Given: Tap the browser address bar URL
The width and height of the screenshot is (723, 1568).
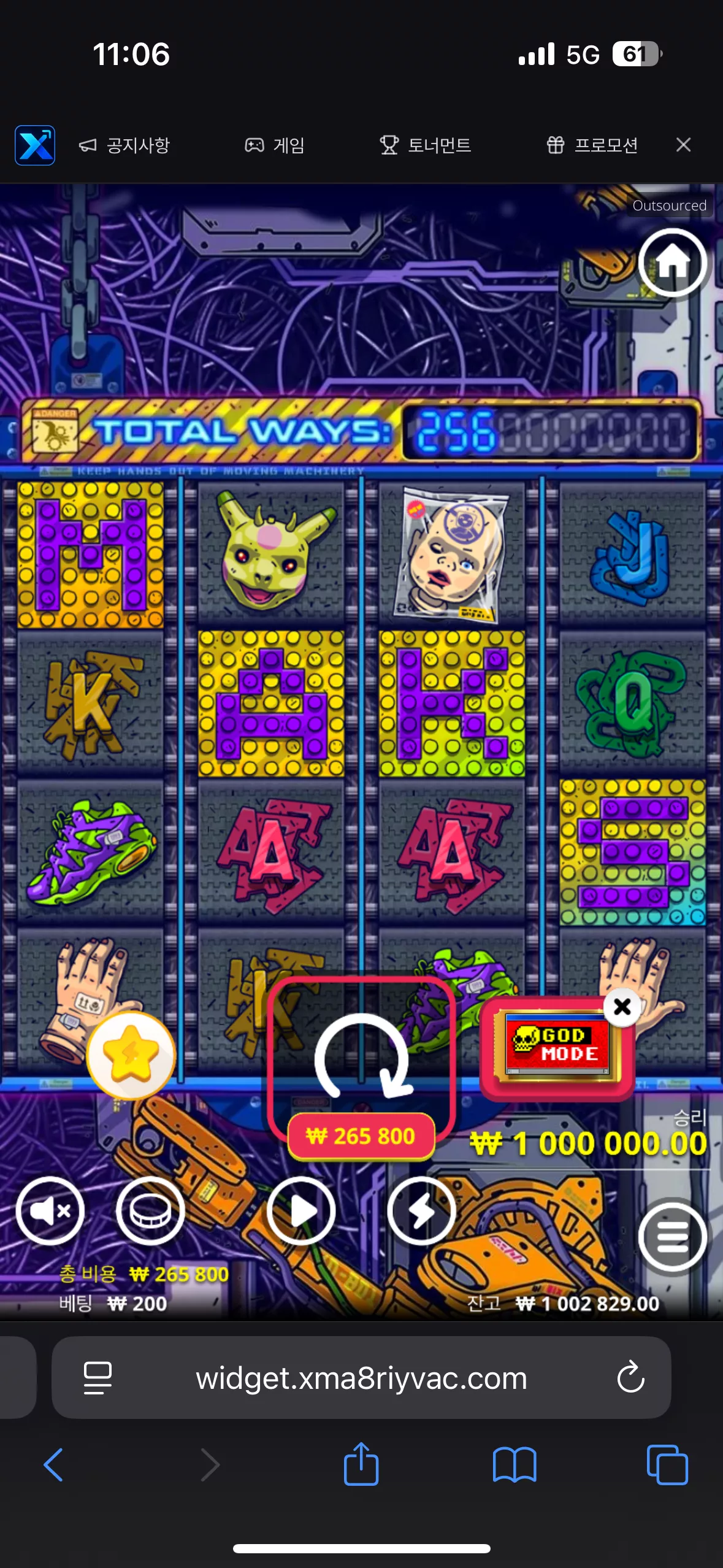Looking at the screenshot, I should (361, 1378).
